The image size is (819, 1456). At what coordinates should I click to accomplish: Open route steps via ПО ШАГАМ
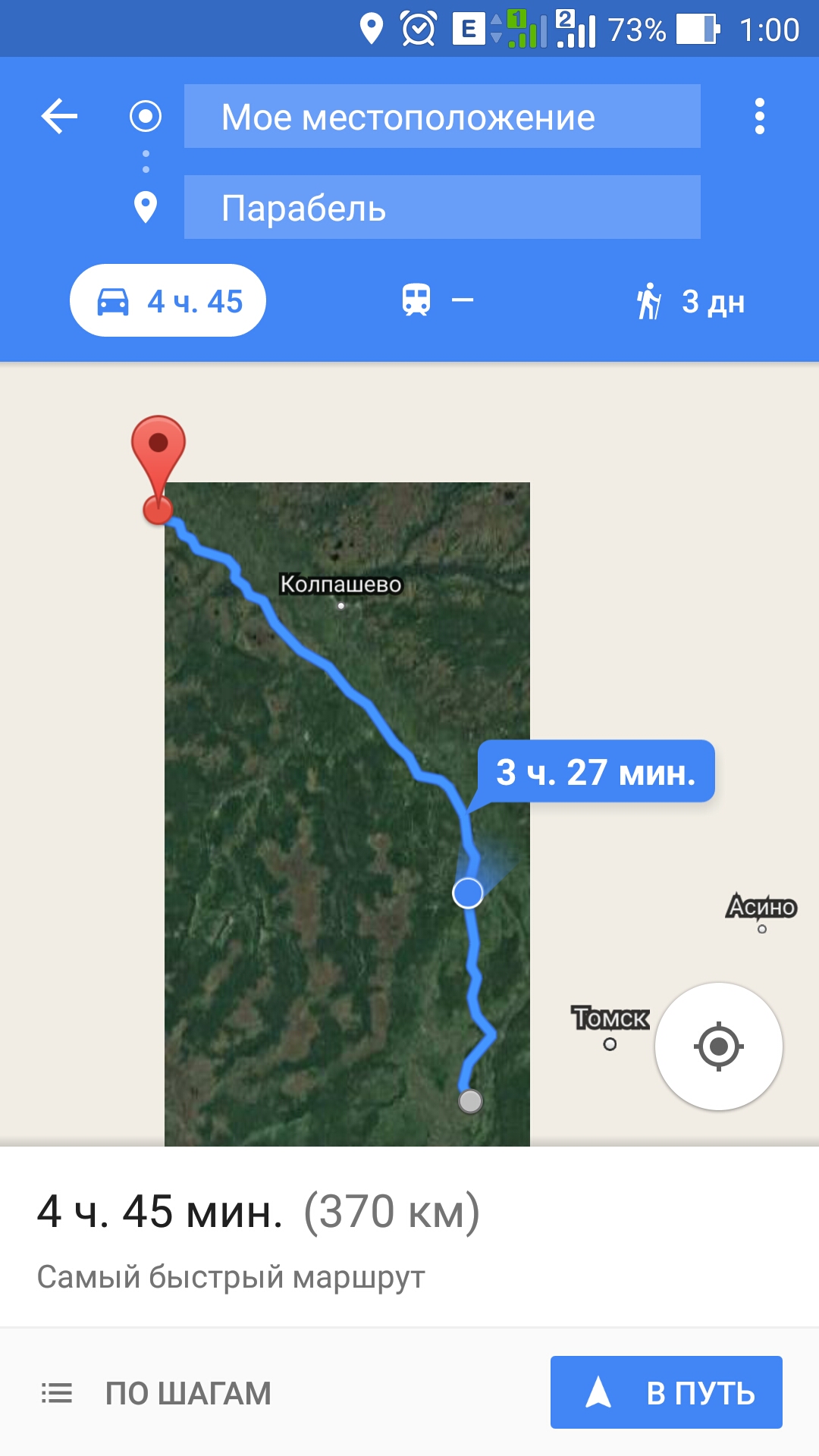(x=157, y=1393)
